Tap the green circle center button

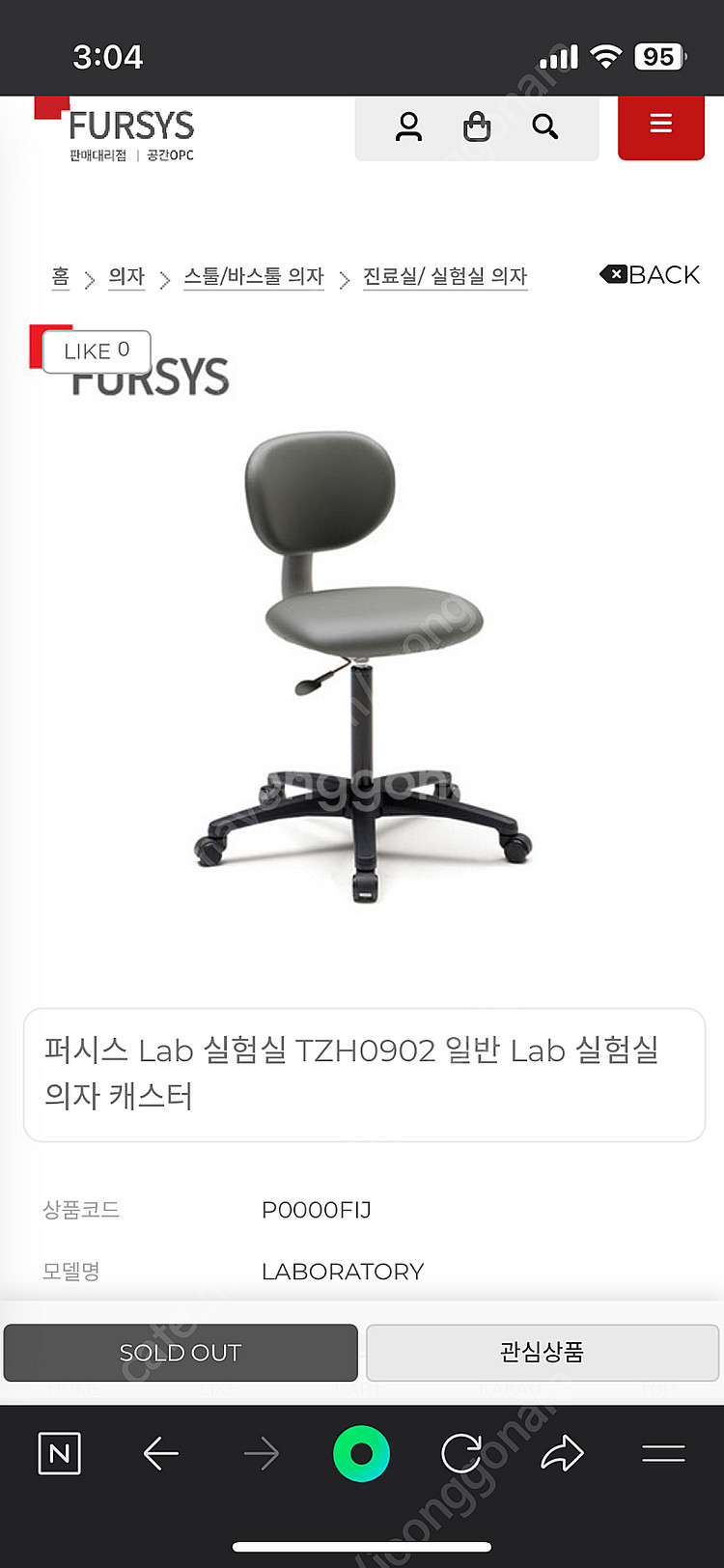[x=361, y=1453]
